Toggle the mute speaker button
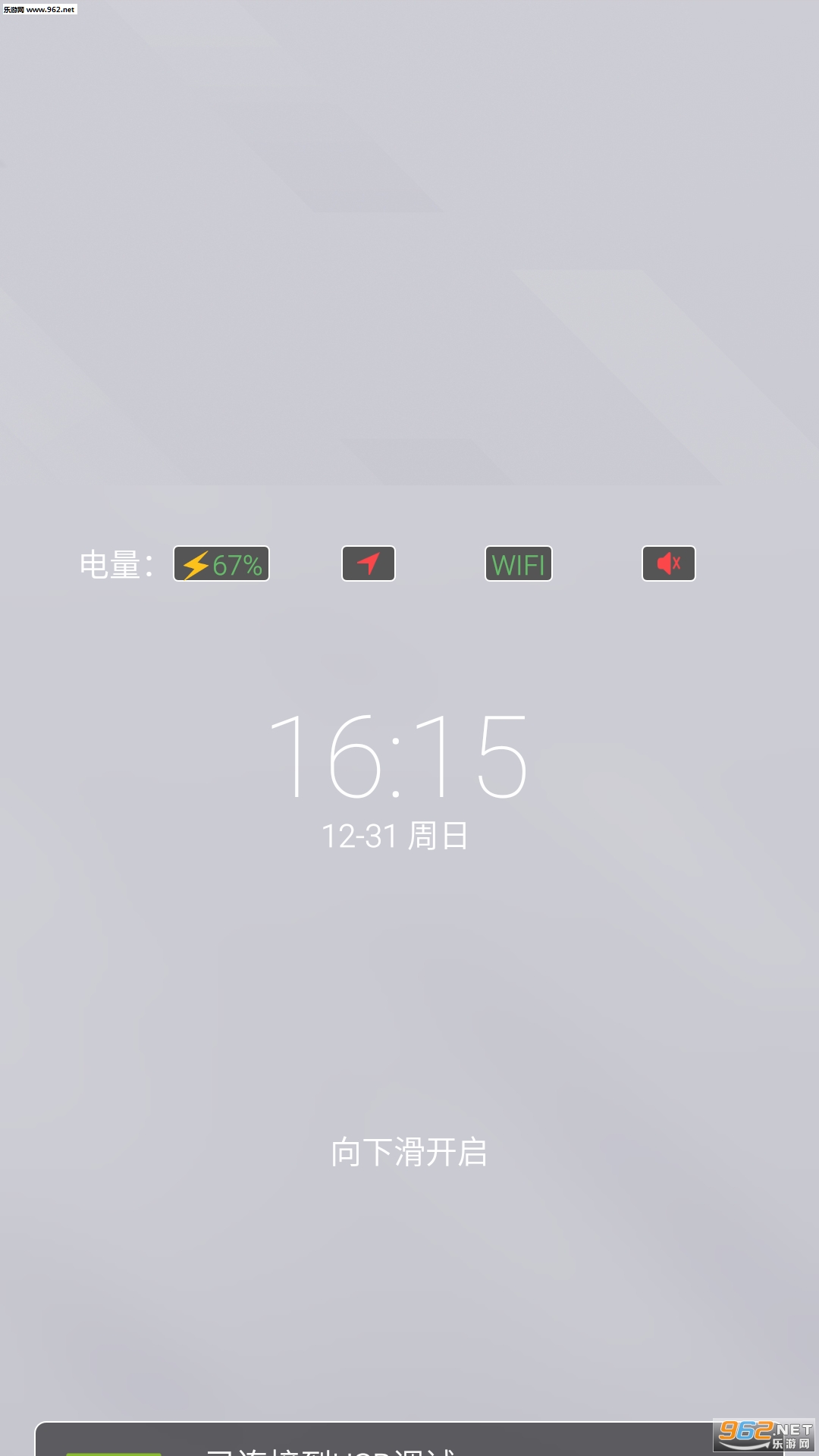 click(669, 563)
